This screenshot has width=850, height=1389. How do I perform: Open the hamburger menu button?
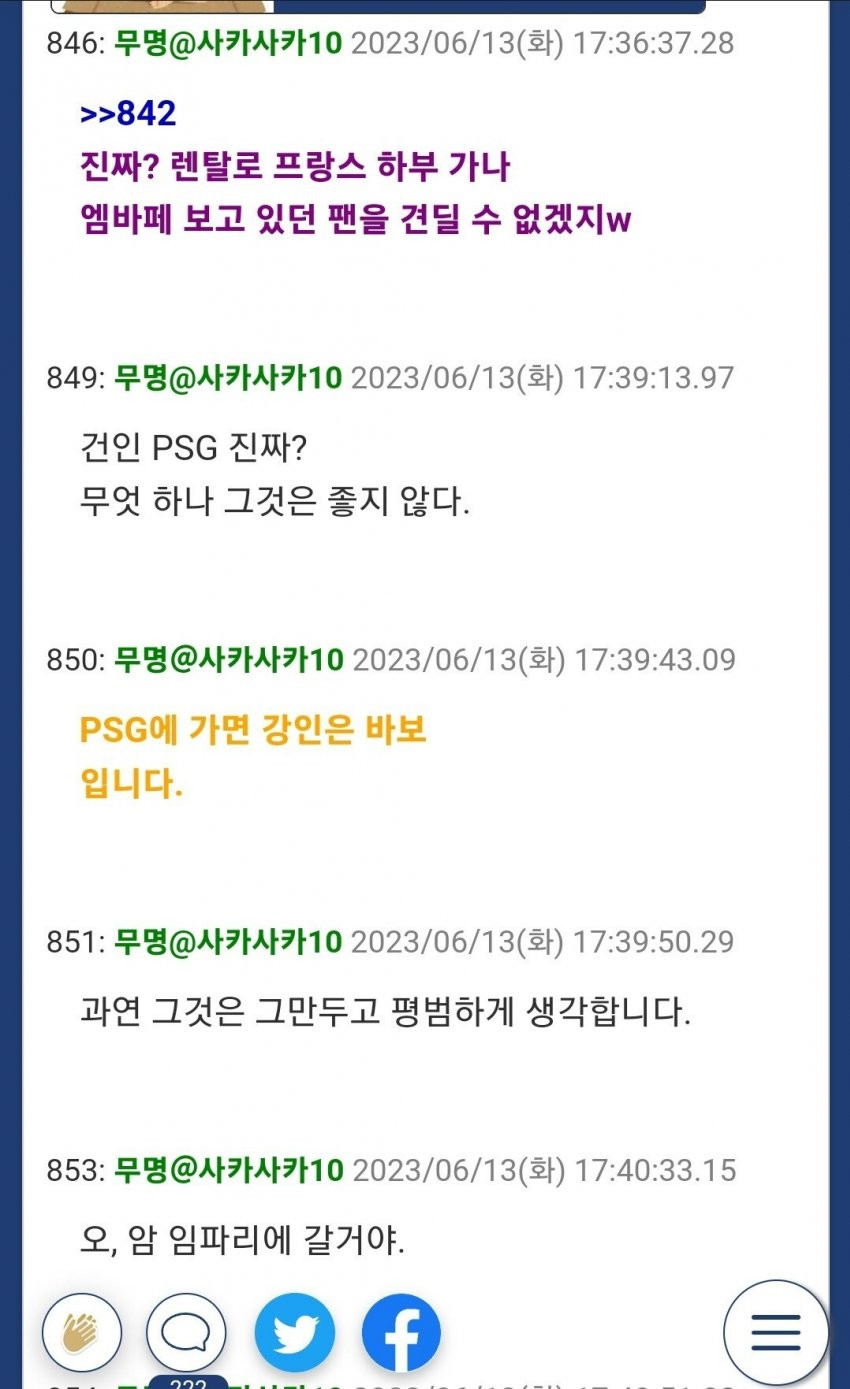click(776, 1332)
